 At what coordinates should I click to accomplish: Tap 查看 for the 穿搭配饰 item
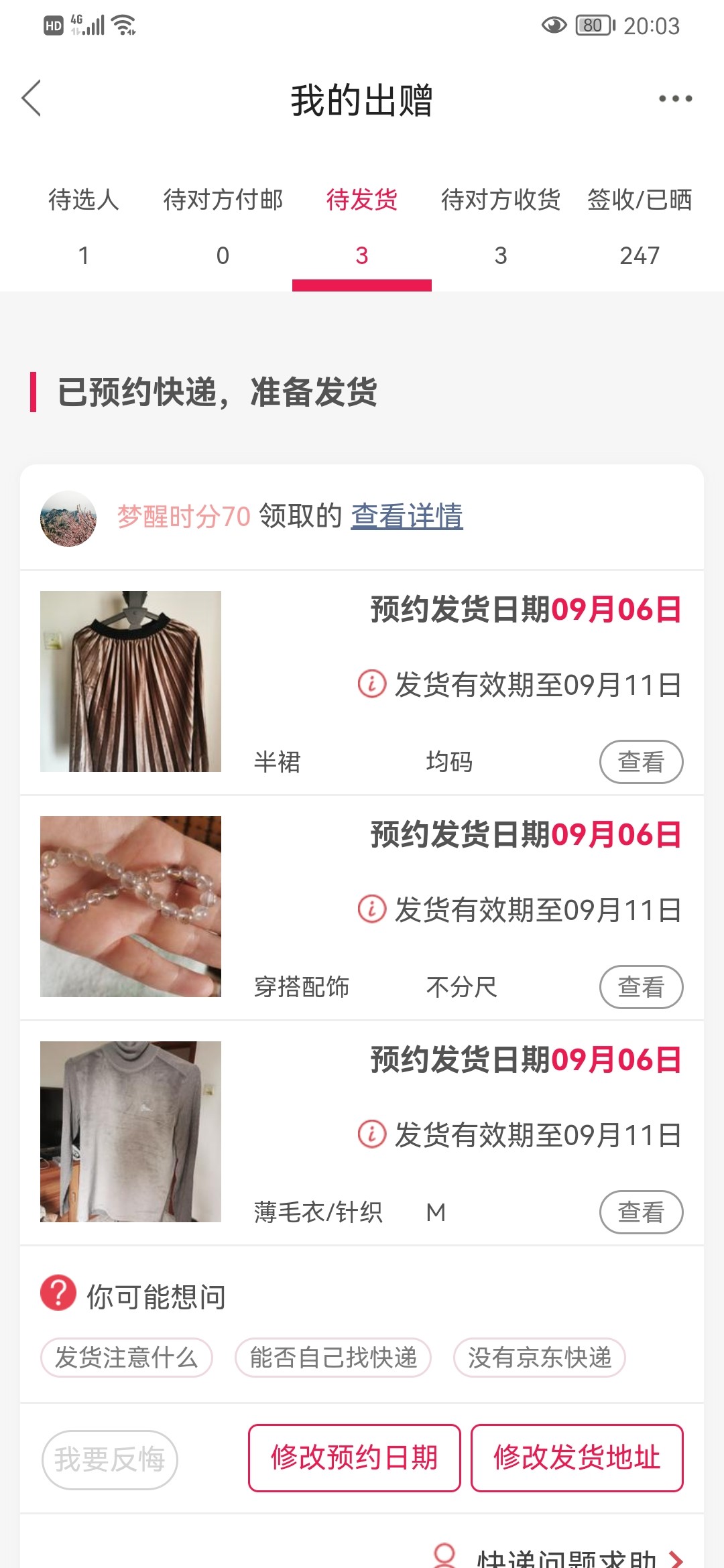pyautogui.click(x=641, y=987)
